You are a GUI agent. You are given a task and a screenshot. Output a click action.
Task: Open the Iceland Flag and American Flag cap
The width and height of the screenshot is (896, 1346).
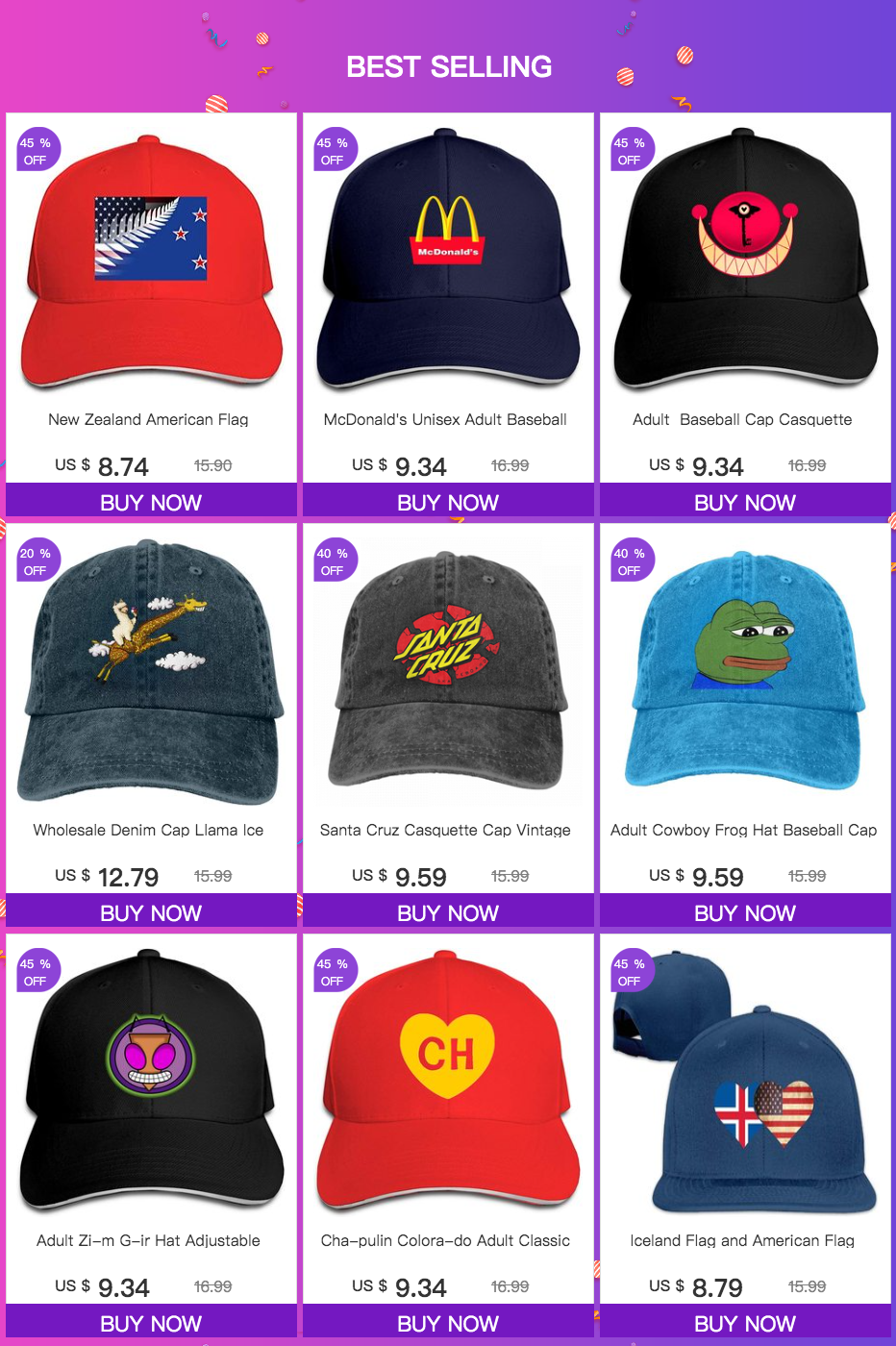[745, 1082]
